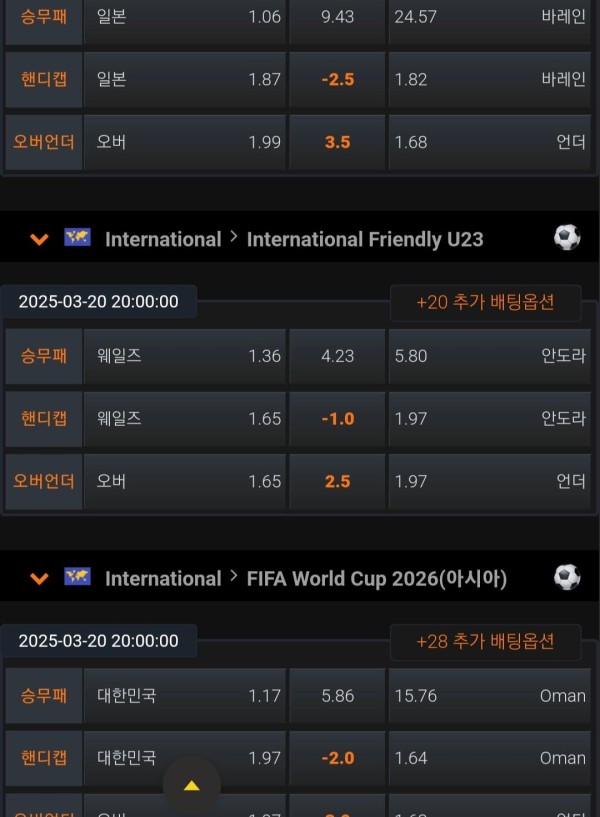This screenshot has height=817, width=600.
Task: Bet on 대한민국 win at 1.17
Action: (x=184, y=696)
